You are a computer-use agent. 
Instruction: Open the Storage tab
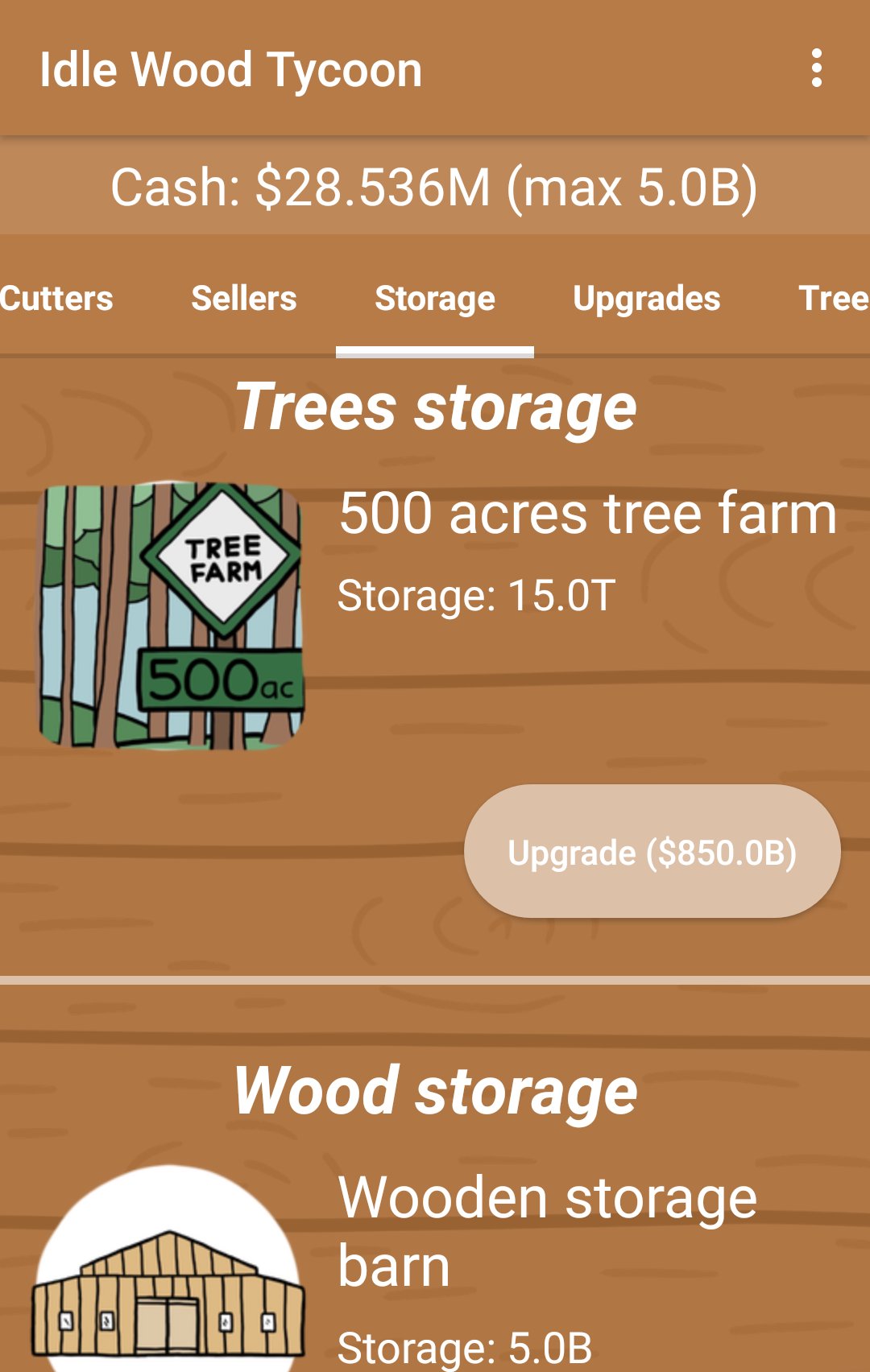[435, 298]
